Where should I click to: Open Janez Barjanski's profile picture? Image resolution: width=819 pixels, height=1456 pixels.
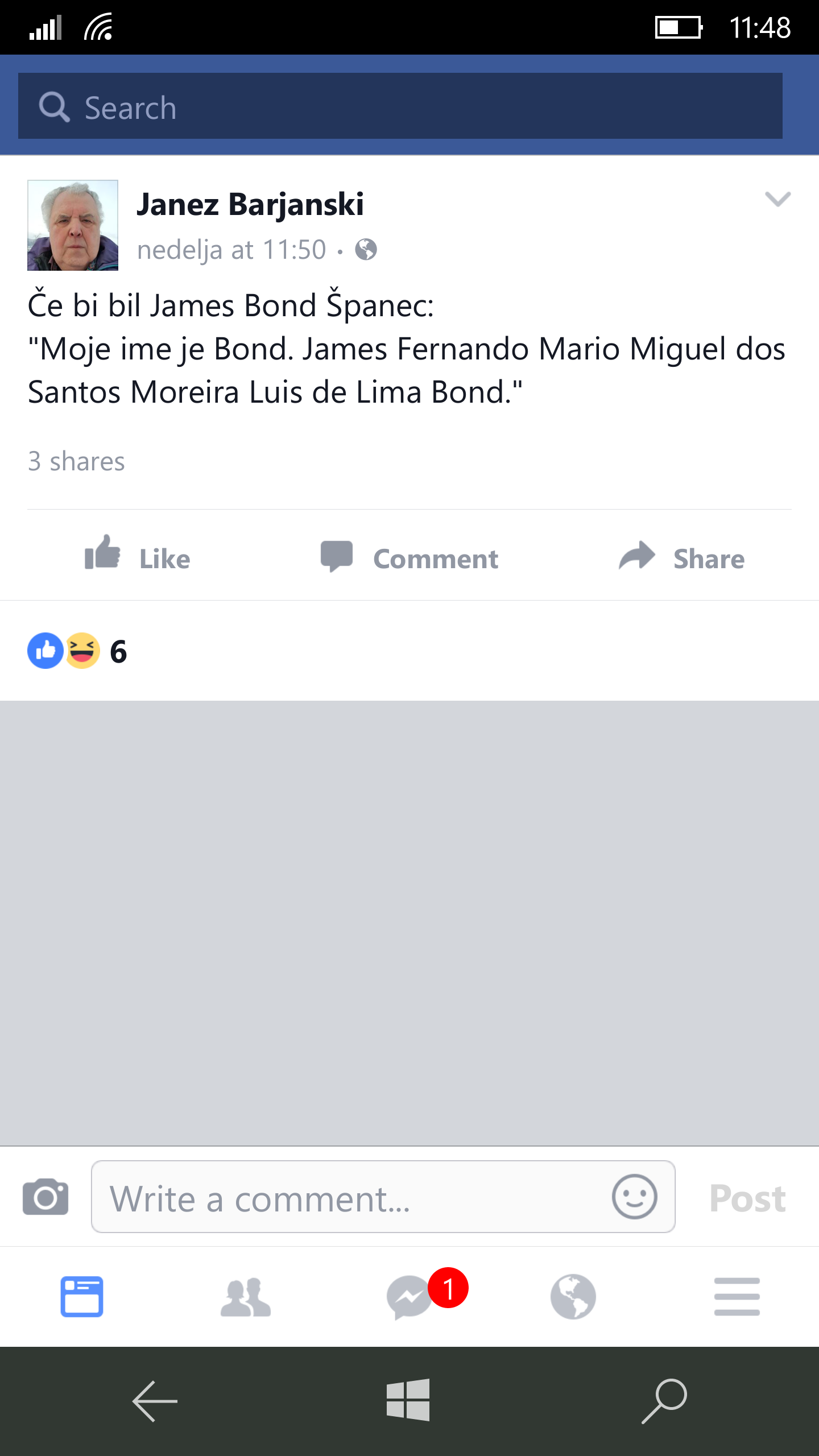[73, 225]
